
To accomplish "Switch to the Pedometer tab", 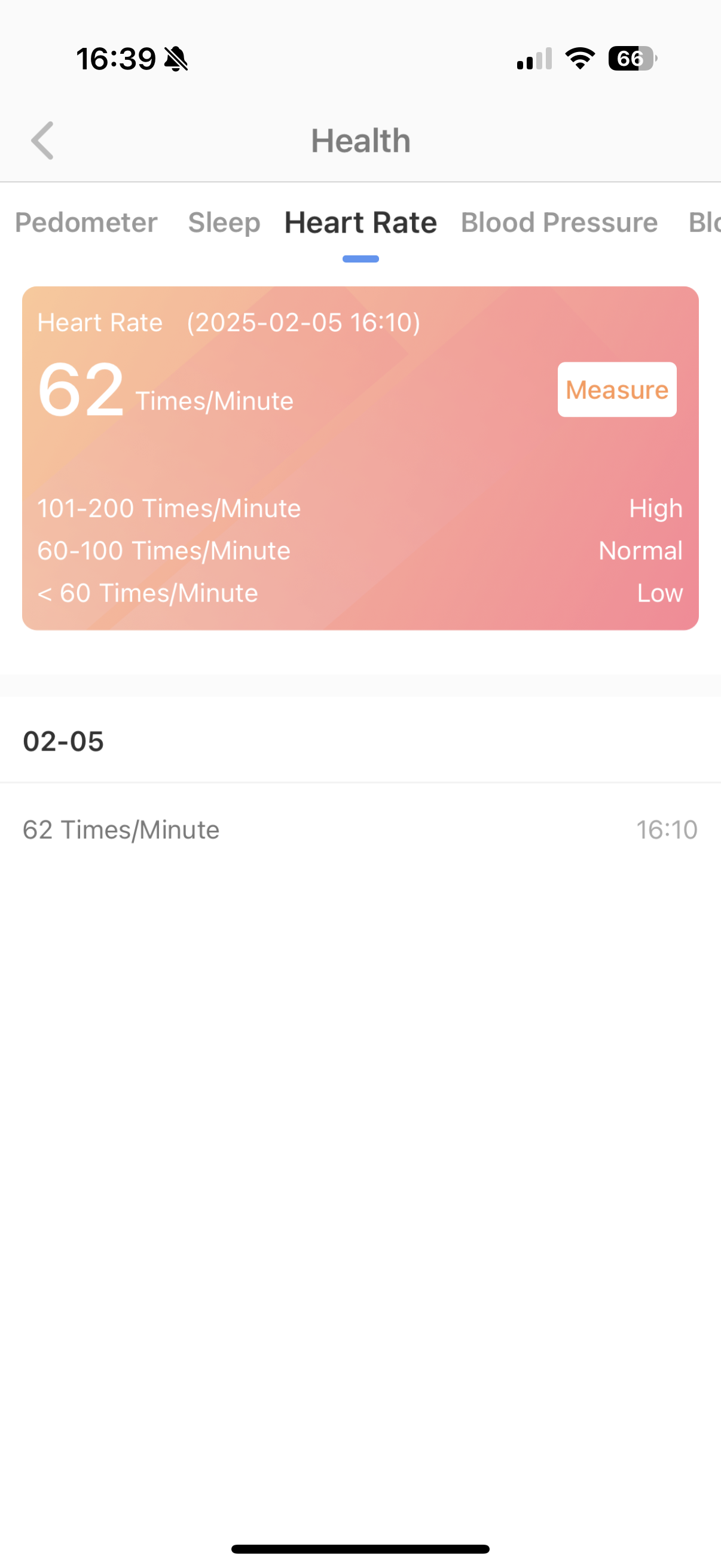I will coord(85,223).
